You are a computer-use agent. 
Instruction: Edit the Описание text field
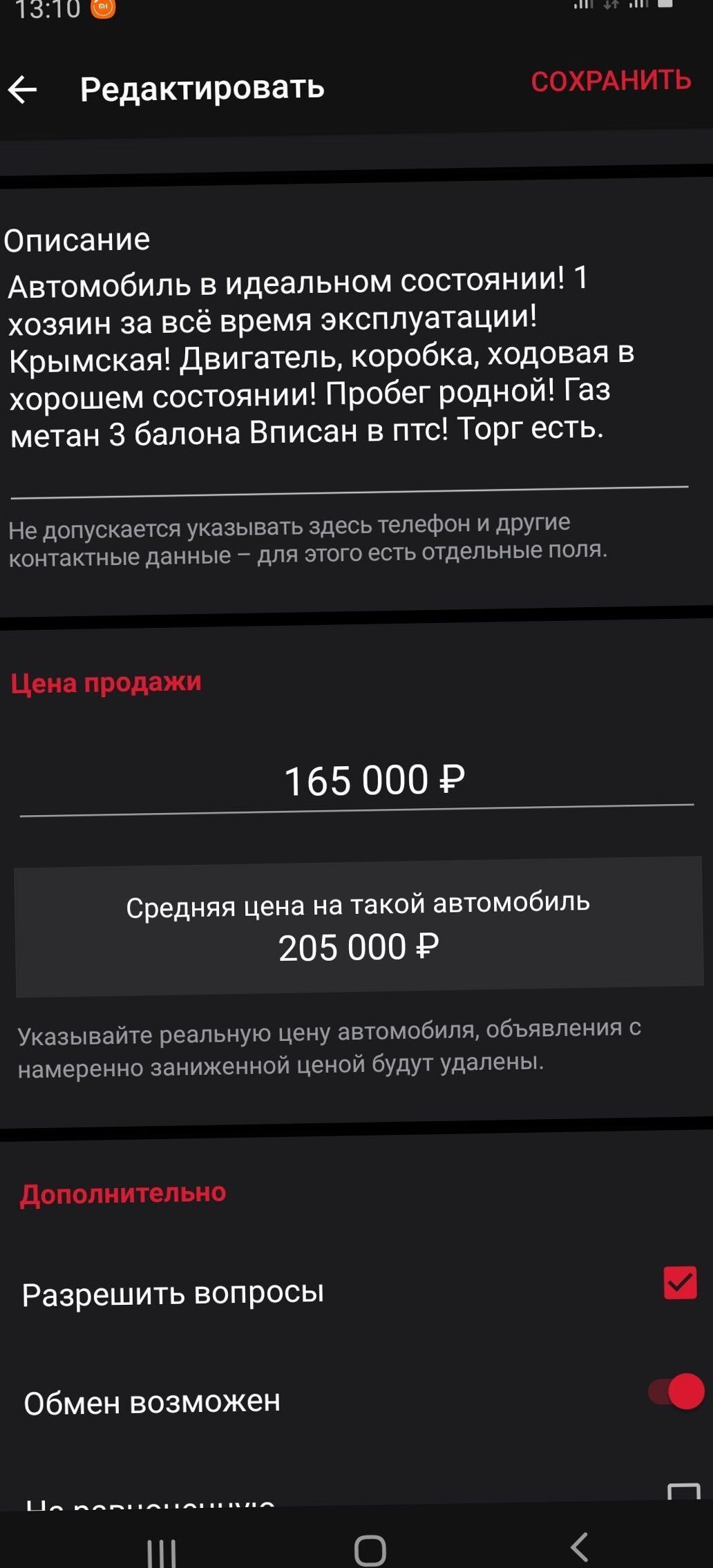click(349, 358)
